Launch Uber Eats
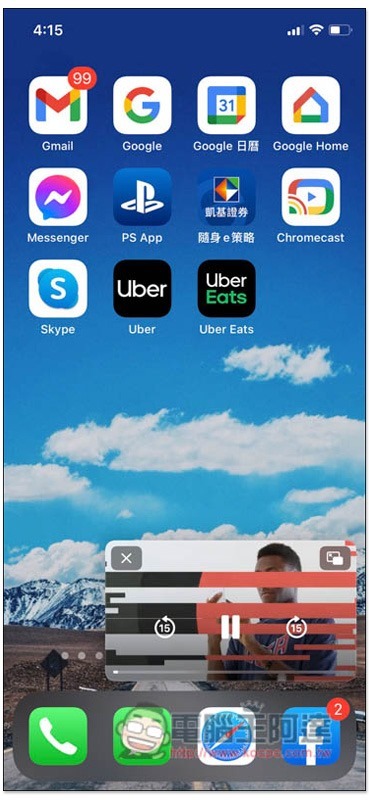The width and height of the screenshot is (369, 800). (226, 288)
